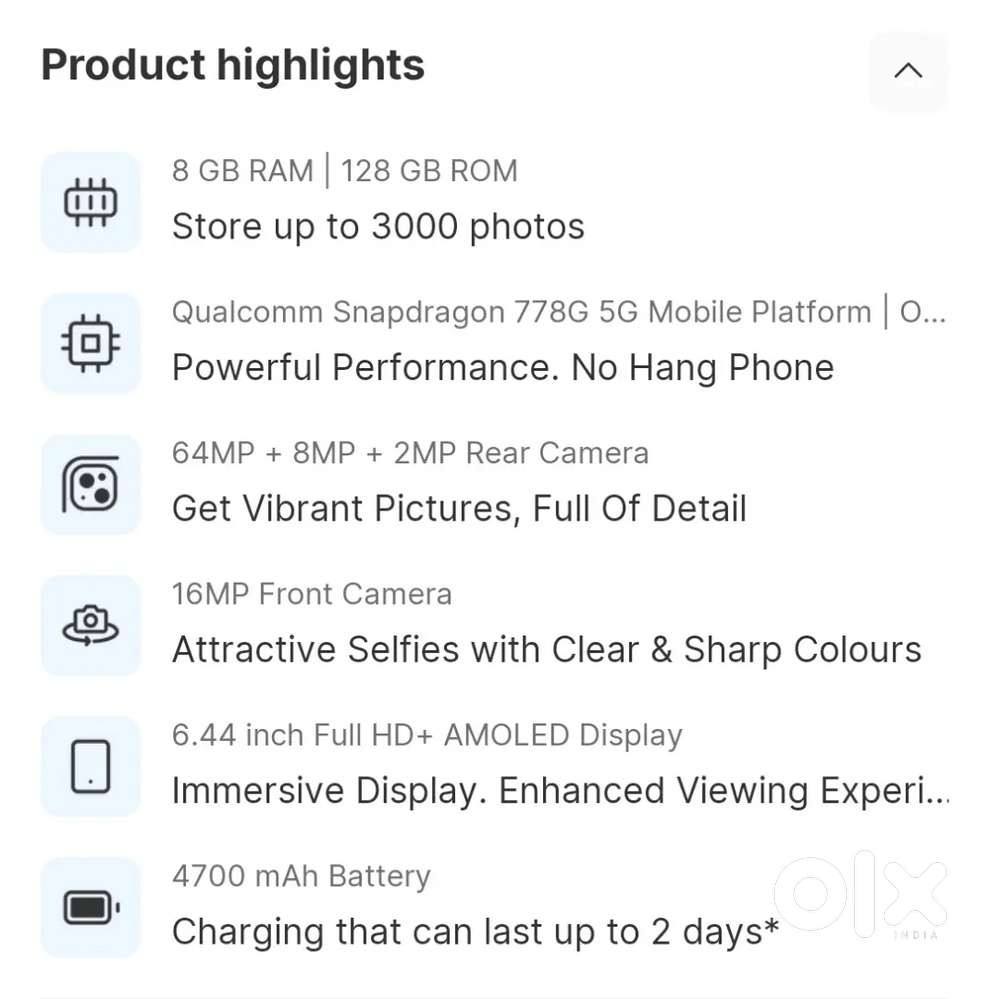Screen dimensions: 989x999
Task: Expand the truncated display description text
Action: pyautogui.click(x=940, y=790)
